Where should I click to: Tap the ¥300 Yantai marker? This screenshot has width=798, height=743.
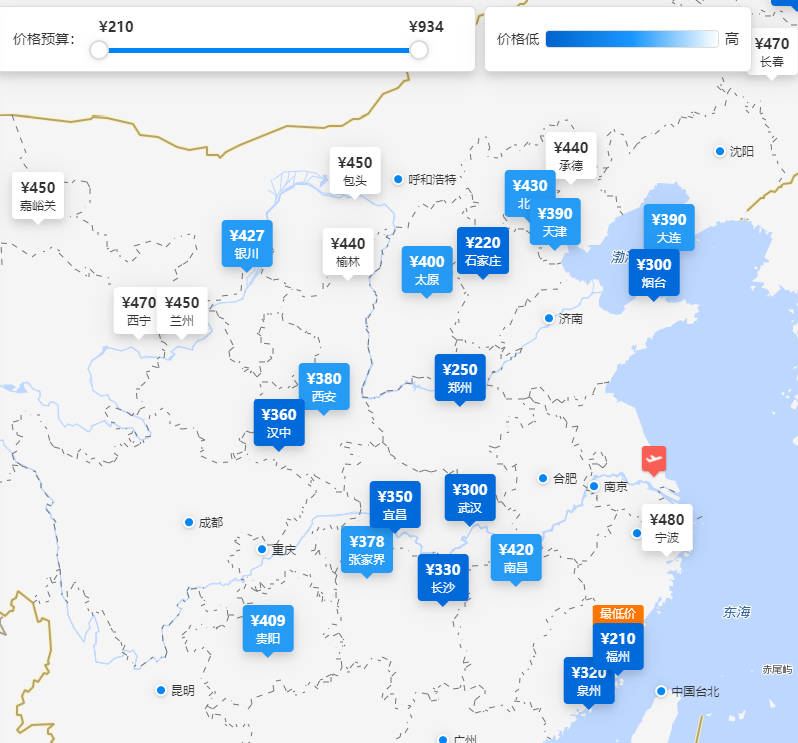[x=654, y=273]
